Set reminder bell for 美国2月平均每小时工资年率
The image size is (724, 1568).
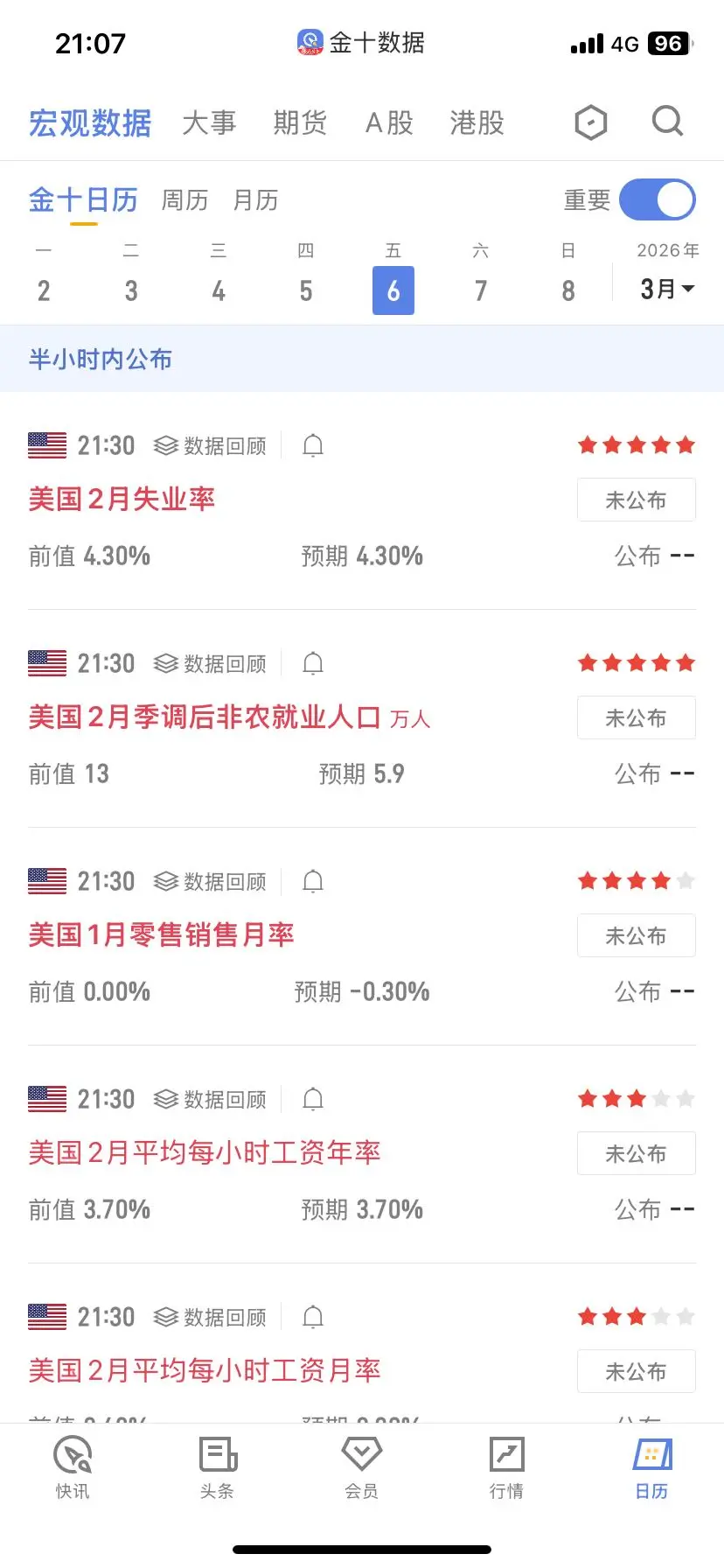point(313,1100)
